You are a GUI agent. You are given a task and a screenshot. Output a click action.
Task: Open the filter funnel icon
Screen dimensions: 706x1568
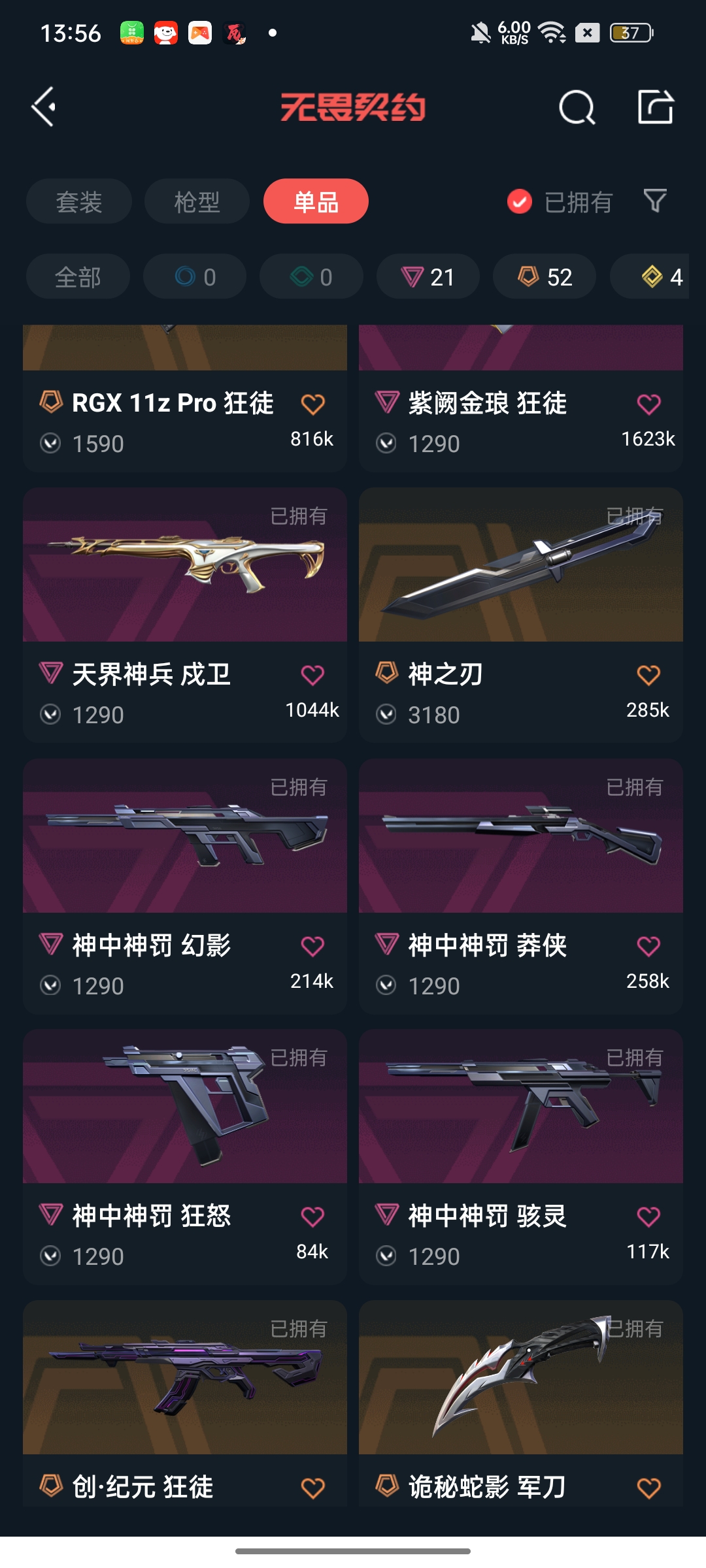tap(654, 201)
